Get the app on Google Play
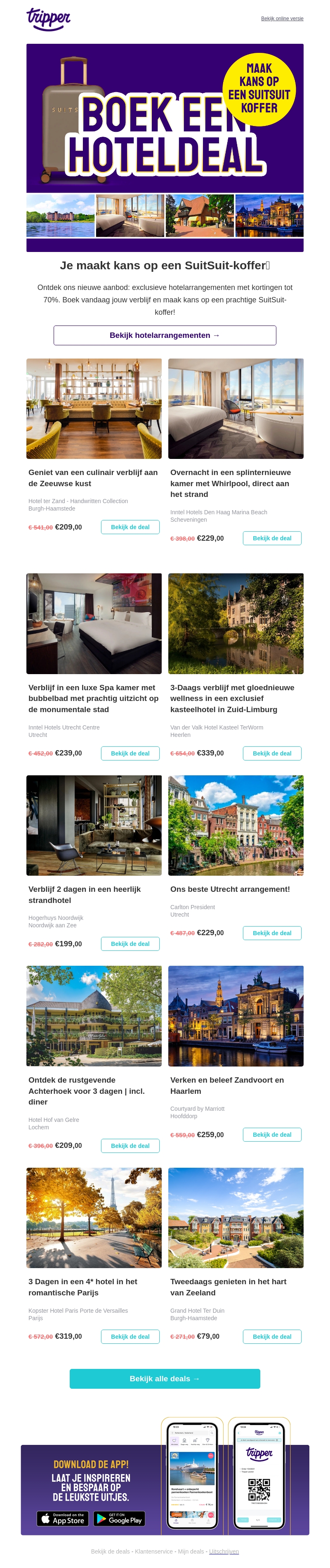Screen dimensions: 330x1568 pos(119,1518)
